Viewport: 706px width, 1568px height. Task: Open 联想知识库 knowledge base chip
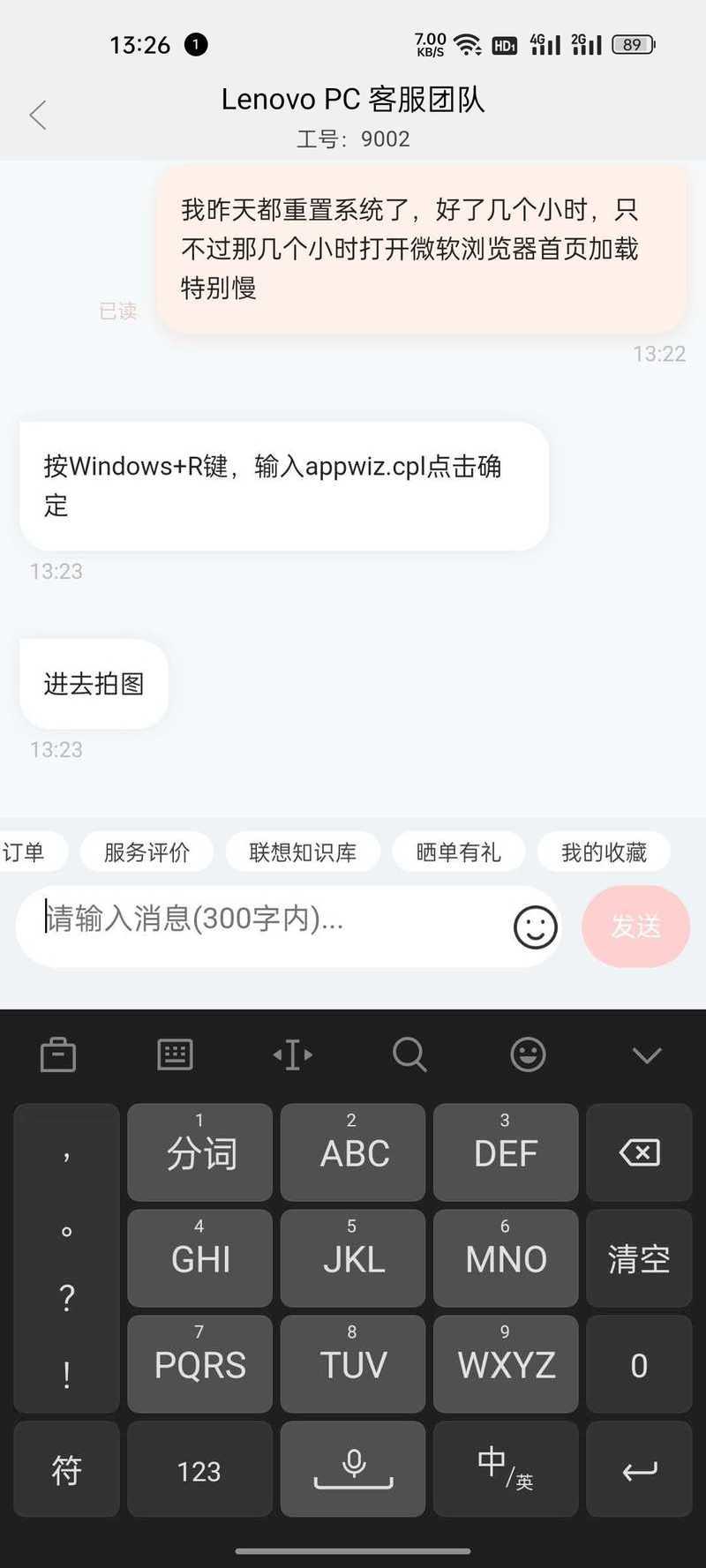point(303,852)
